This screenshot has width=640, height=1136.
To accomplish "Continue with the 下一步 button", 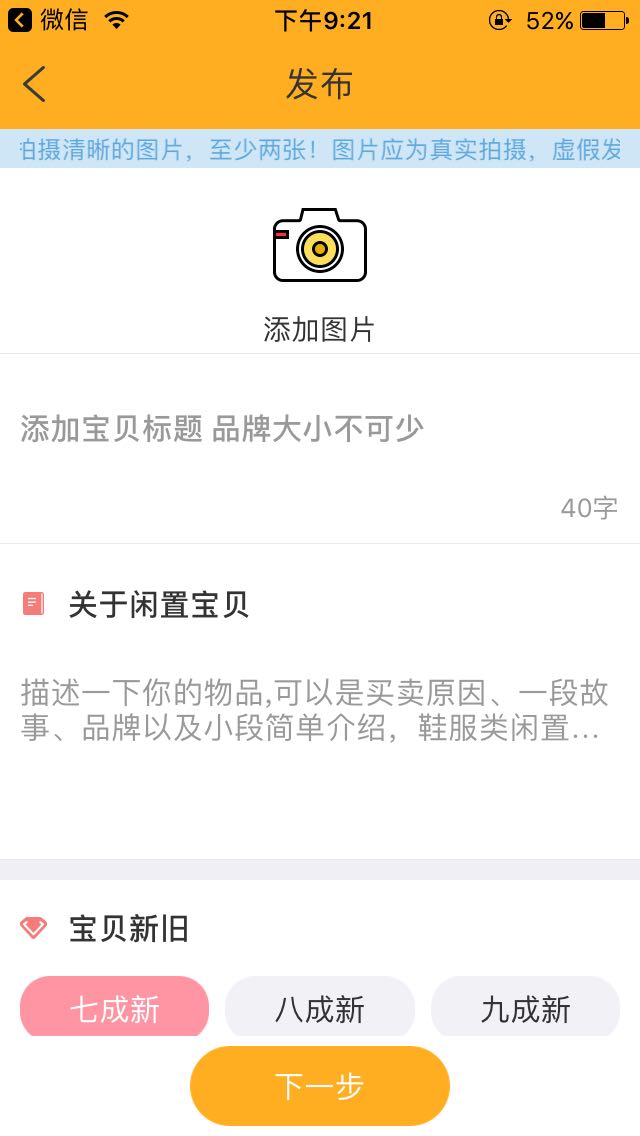I will click(x=320, y=1086).
